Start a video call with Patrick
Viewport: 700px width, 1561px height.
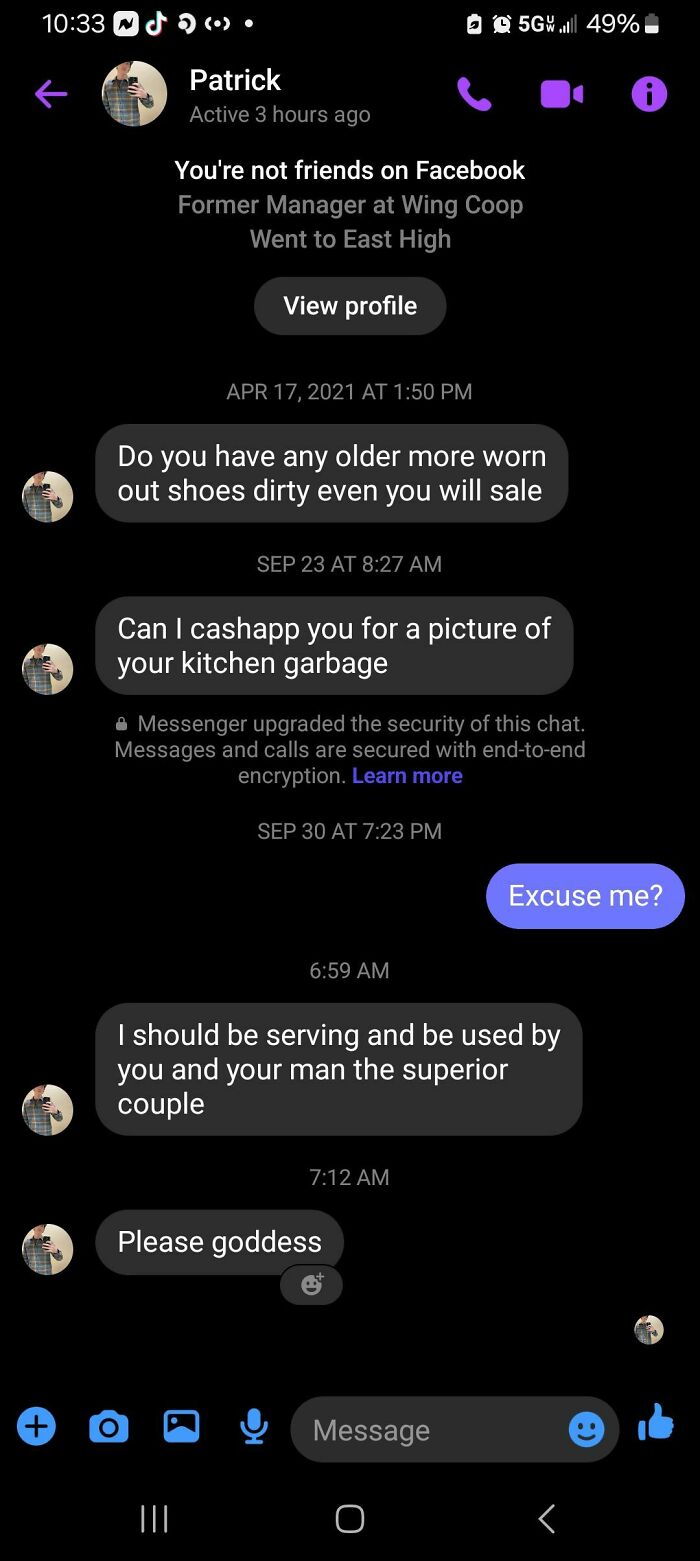(561, 94)
